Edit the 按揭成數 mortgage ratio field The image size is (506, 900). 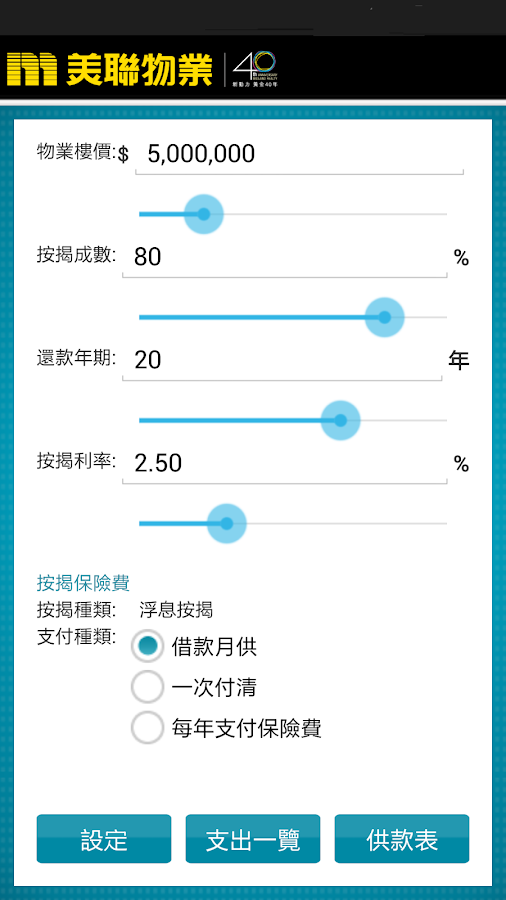pyautogui.click(x=285, y=258)
